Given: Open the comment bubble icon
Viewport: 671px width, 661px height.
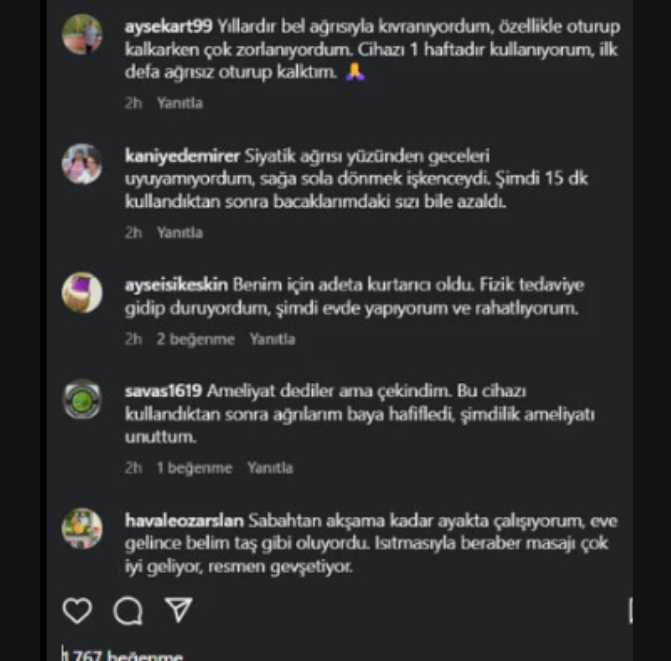Looking at the screenshot, I should click(x=127, y=610).
